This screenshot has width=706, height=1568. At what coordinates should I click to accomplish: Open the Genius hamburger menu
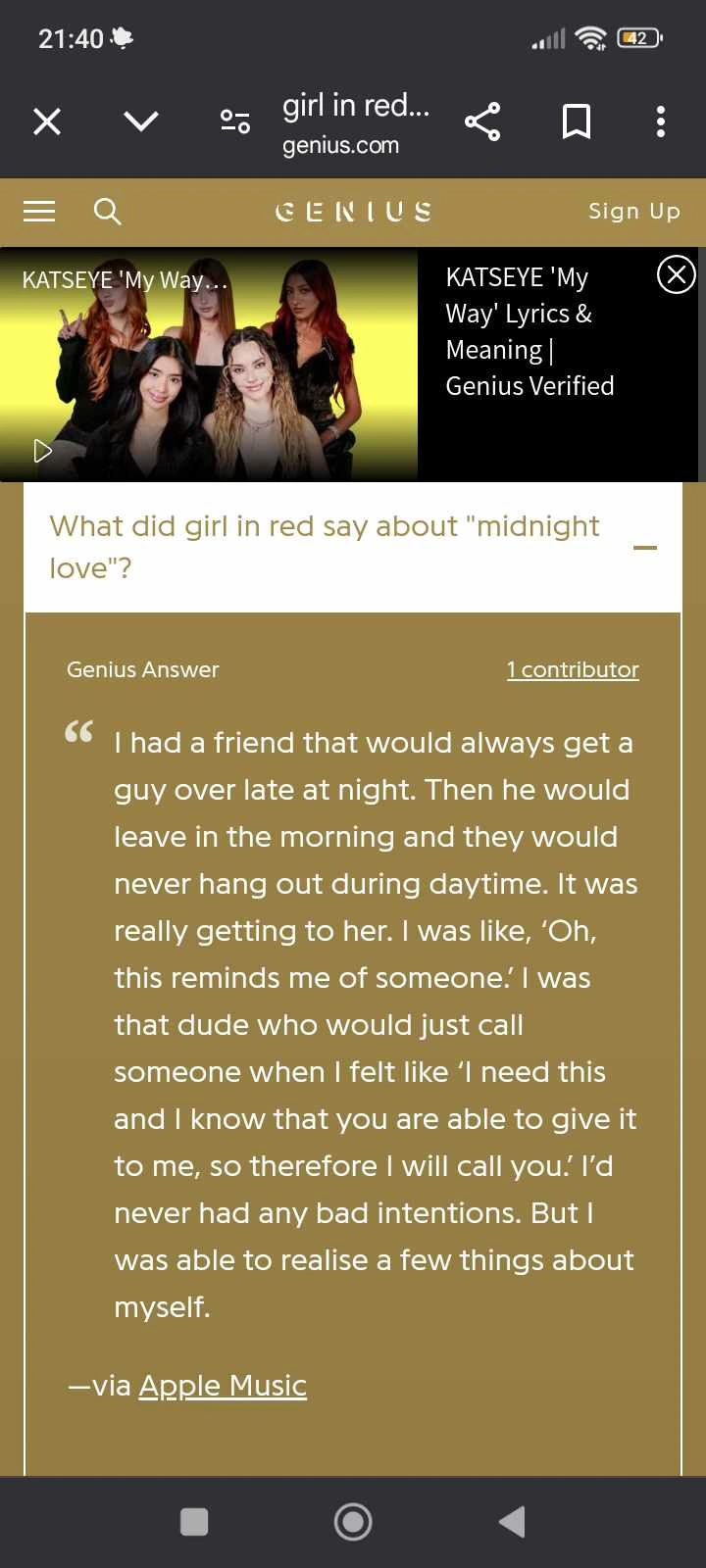coord(39,212)
